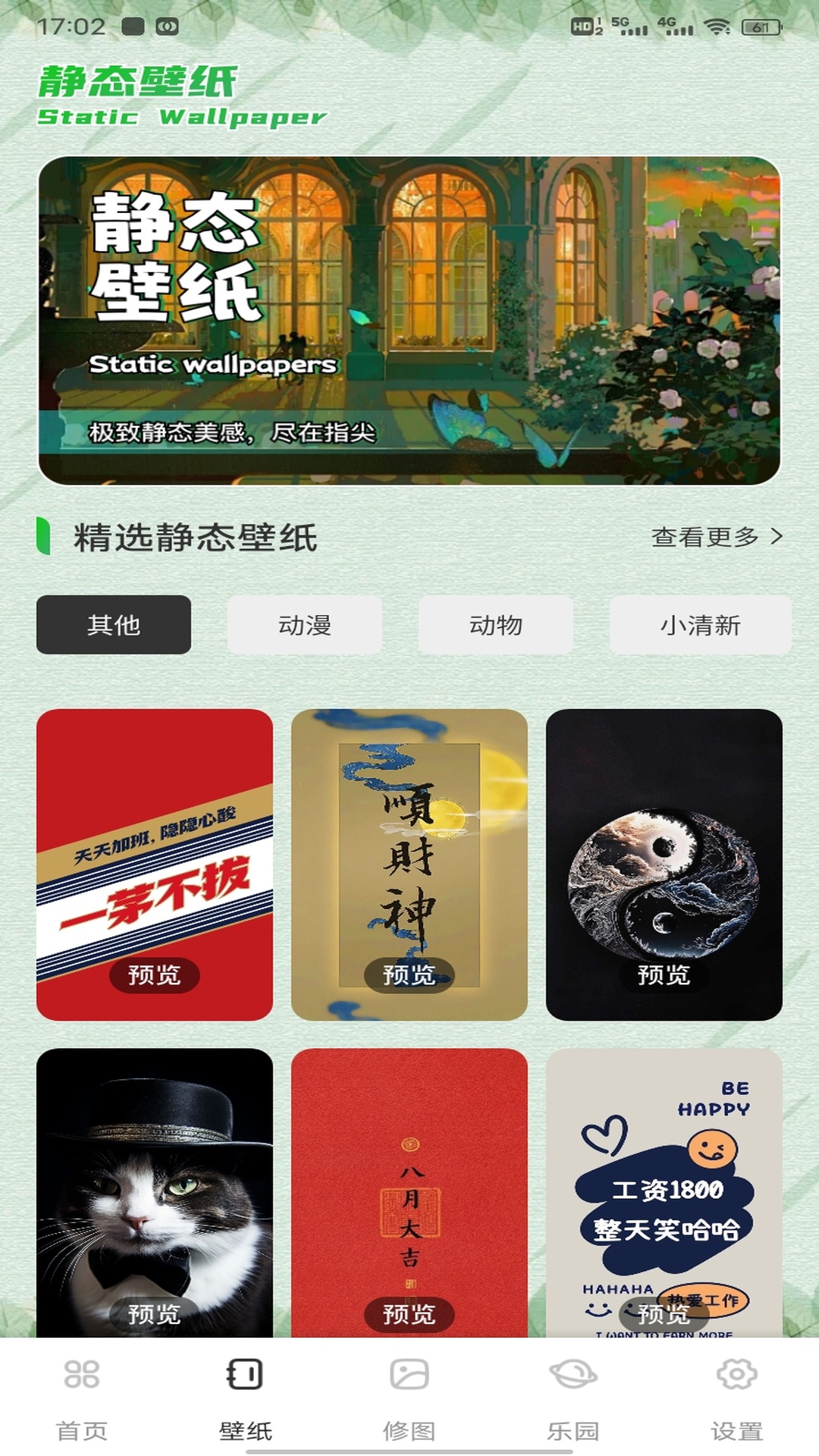Screen dimensions: 819x1456
Task: Tap the HD indicator in the status bar
Action: (x=580, y=24)
